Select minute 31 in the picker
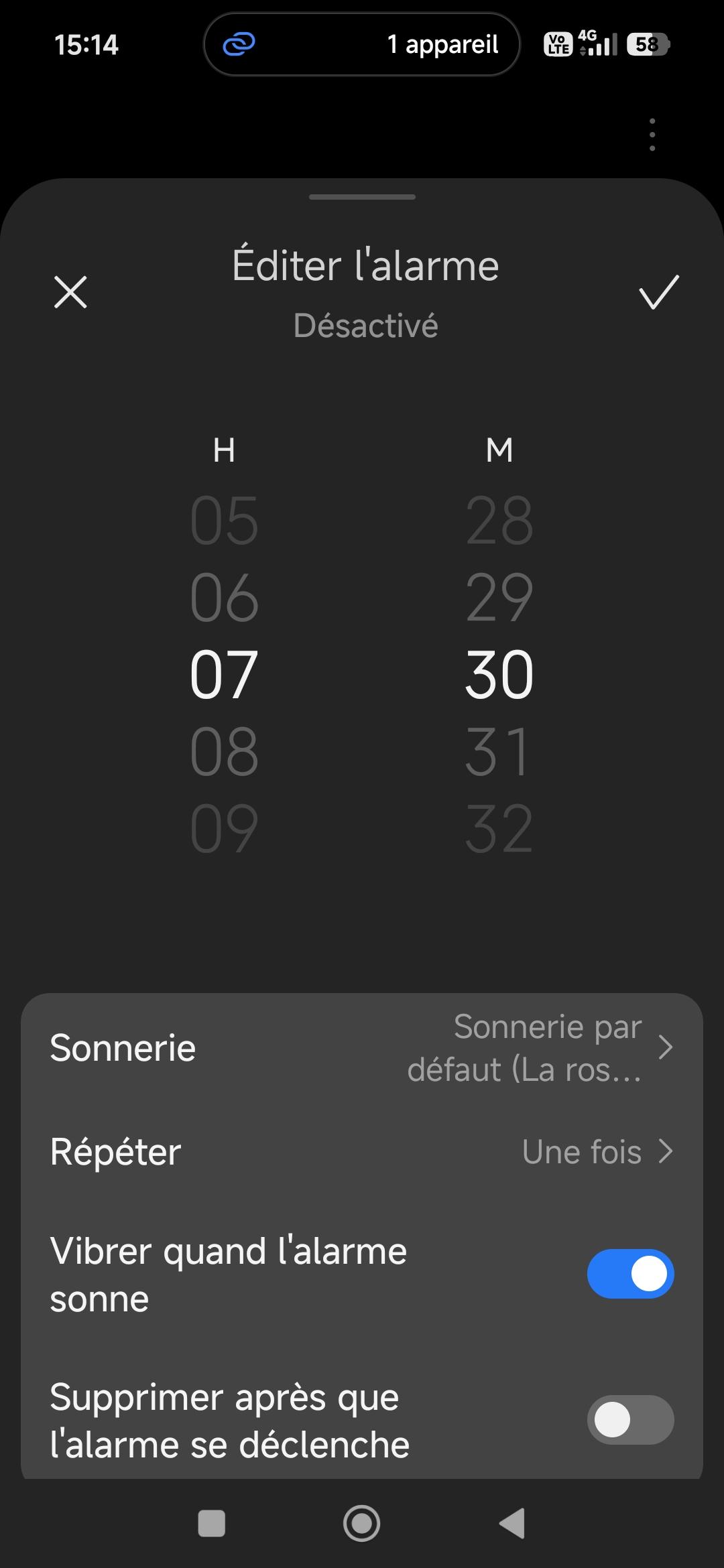Image resolution: width=724 pixels, height=1568 pixels. [x=499, y=752]
